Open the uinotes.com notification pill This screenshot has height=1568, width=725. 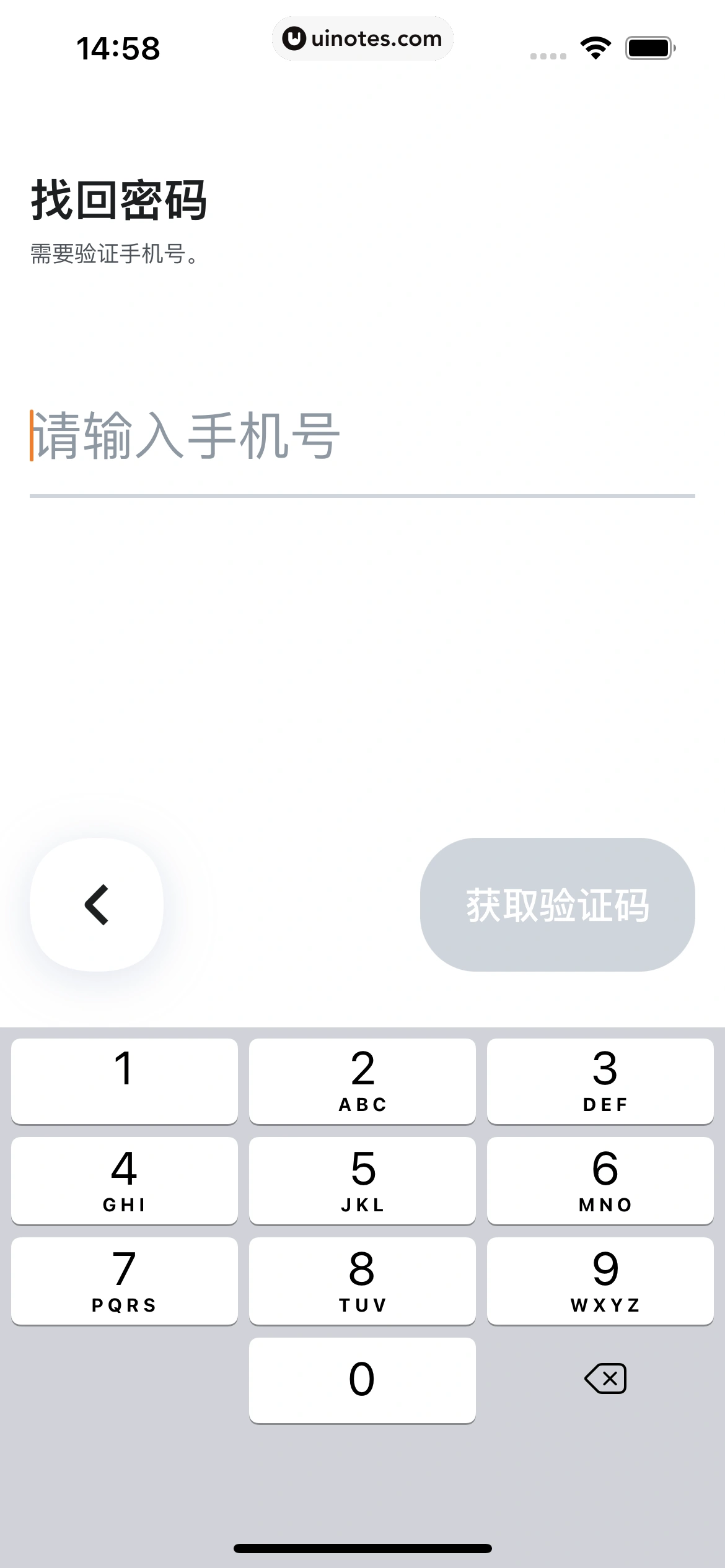(362, 38)
